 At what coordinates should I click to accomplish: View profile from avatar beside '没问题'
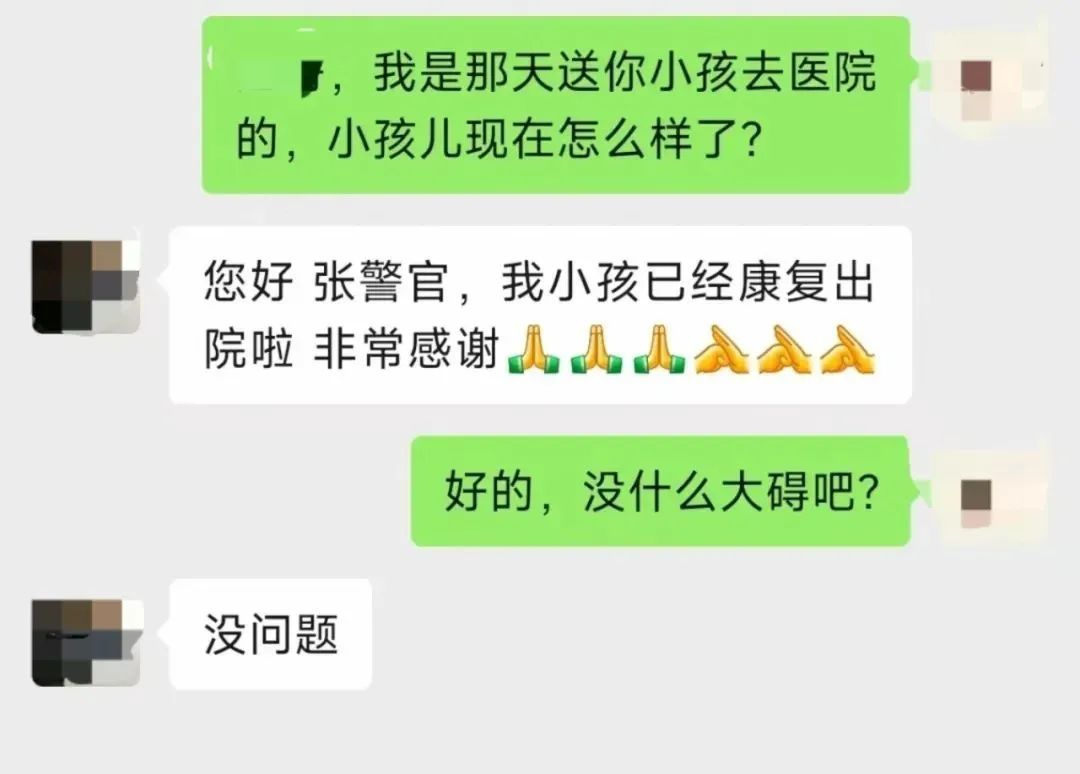85,642
